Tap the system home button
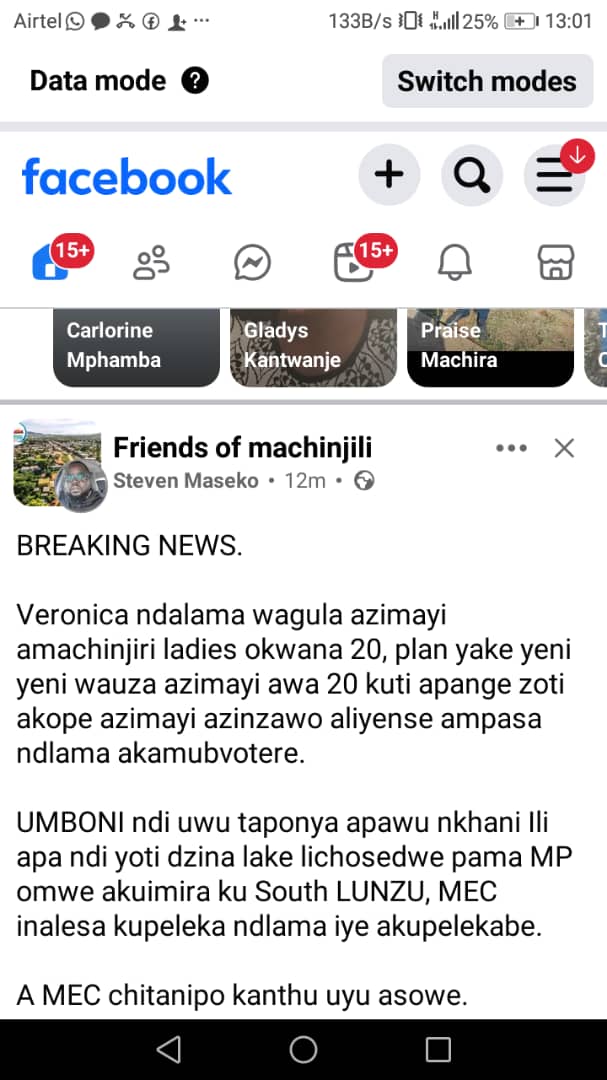The width and height of the screenshot is (607, 1080). coord(303,1049)
